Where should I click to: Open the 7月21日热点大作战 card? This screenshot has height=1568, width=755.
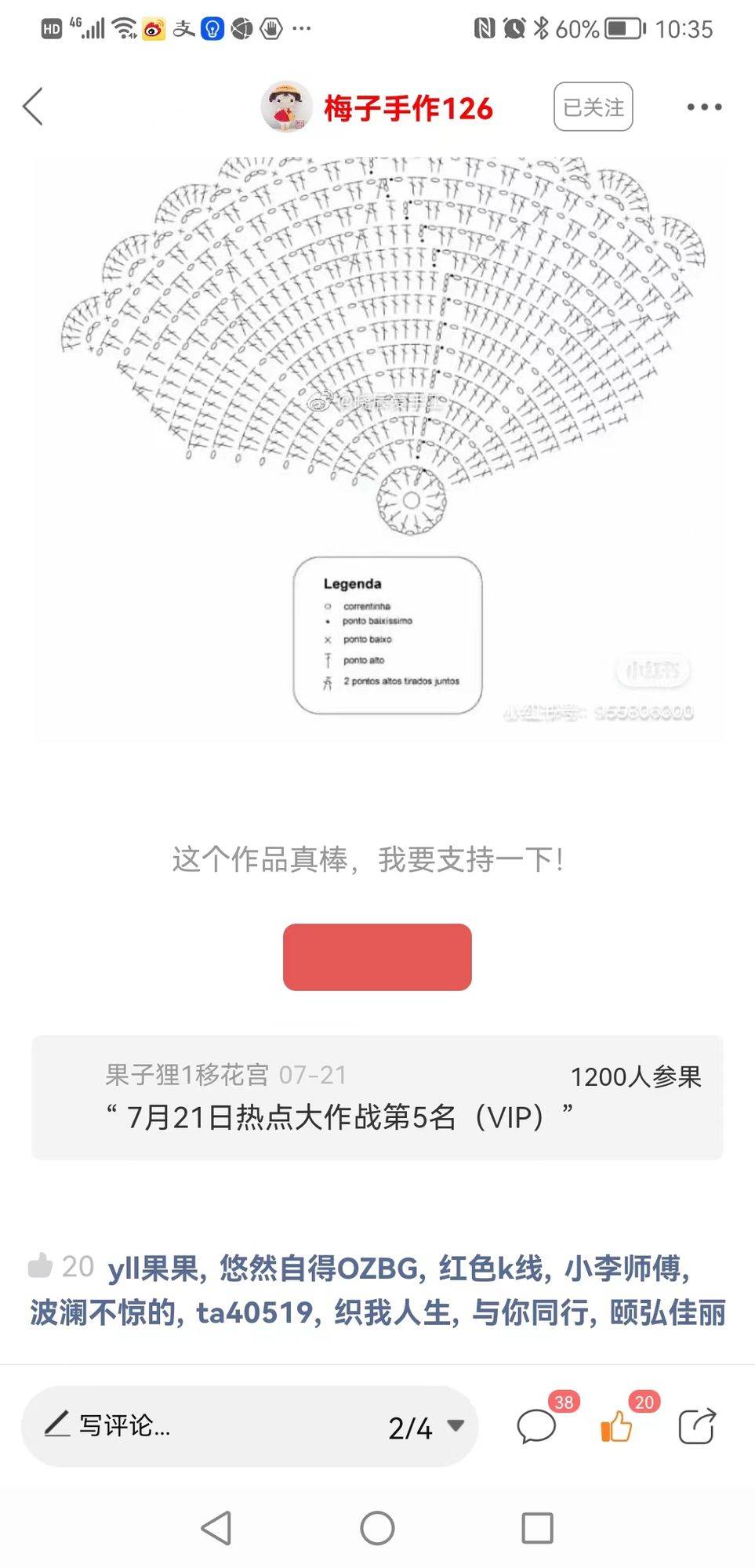click(x=377, y=1097)
